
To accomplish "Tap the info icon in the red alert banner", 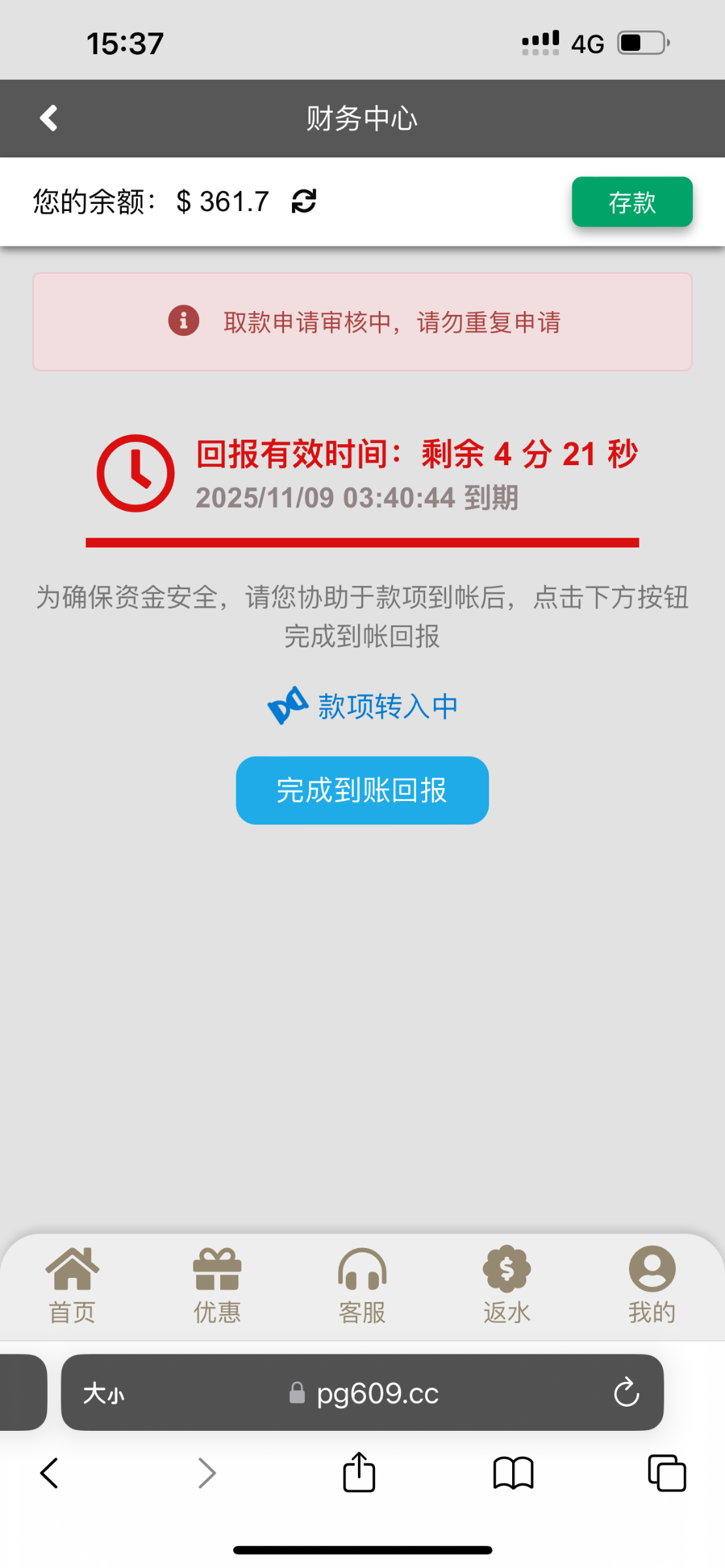I will (x=183, y=321).
